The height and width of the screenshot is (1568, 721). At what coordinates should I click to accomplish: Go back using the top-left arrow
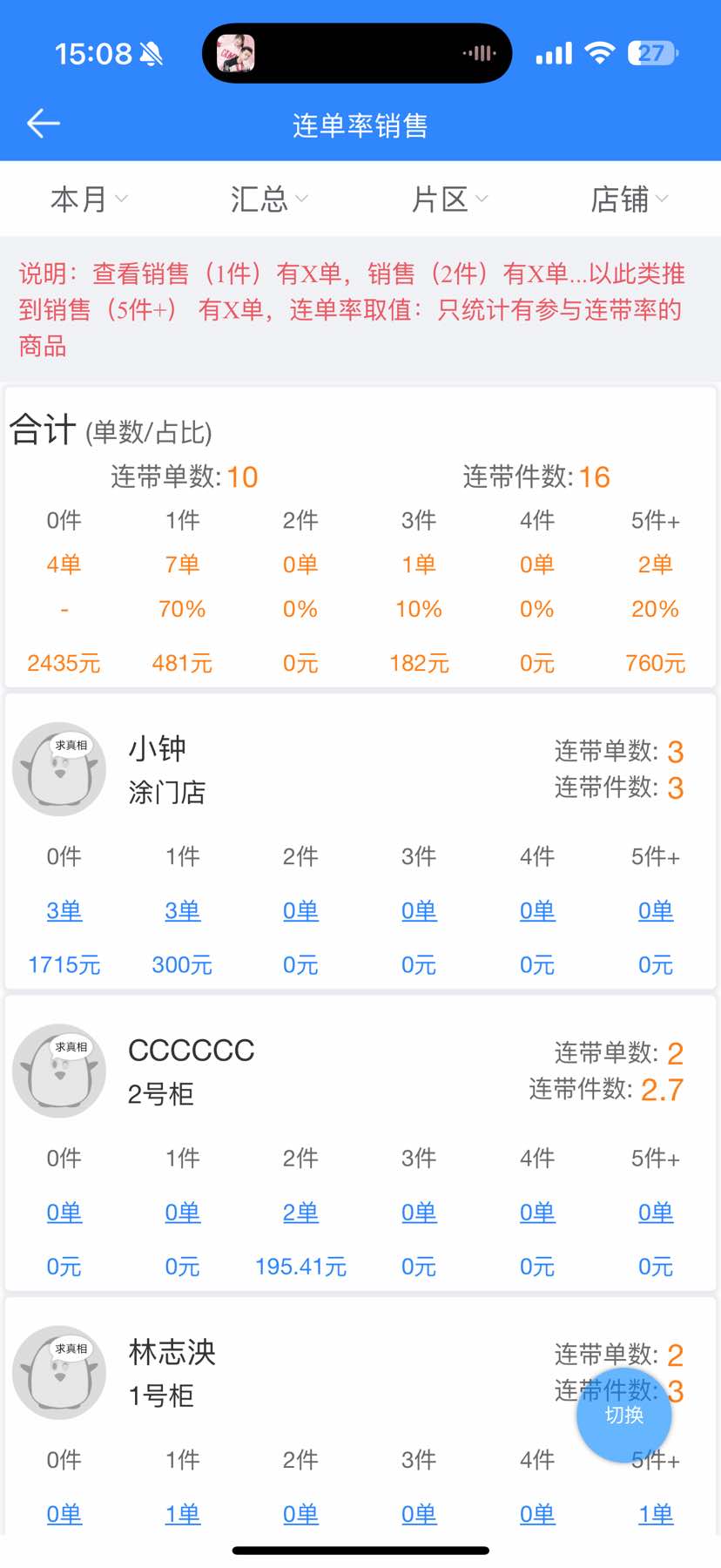43,124
